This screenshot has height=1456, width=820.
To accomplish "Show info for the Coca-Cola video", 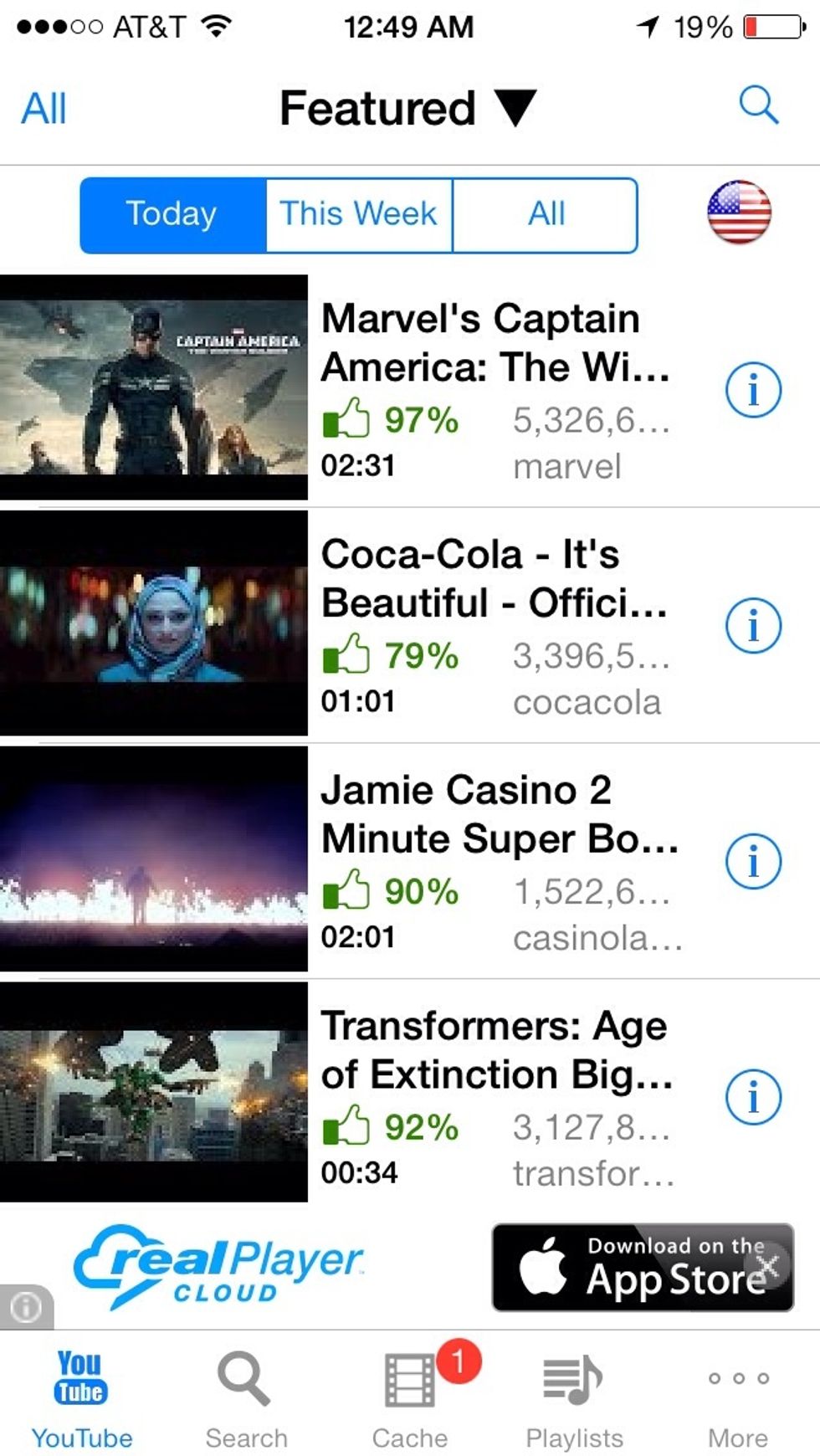I will (753, 626).
